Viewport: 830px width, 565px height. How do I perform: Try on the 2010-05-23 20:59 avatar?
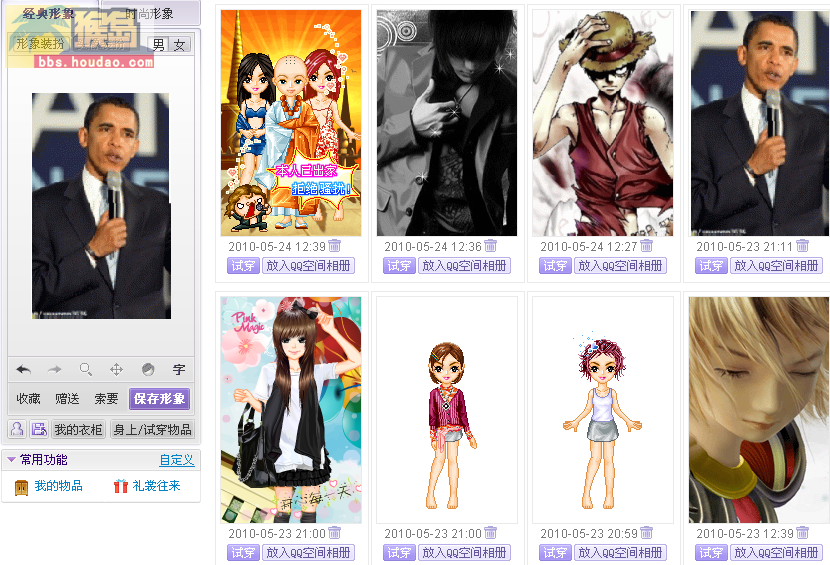point(555,552)
